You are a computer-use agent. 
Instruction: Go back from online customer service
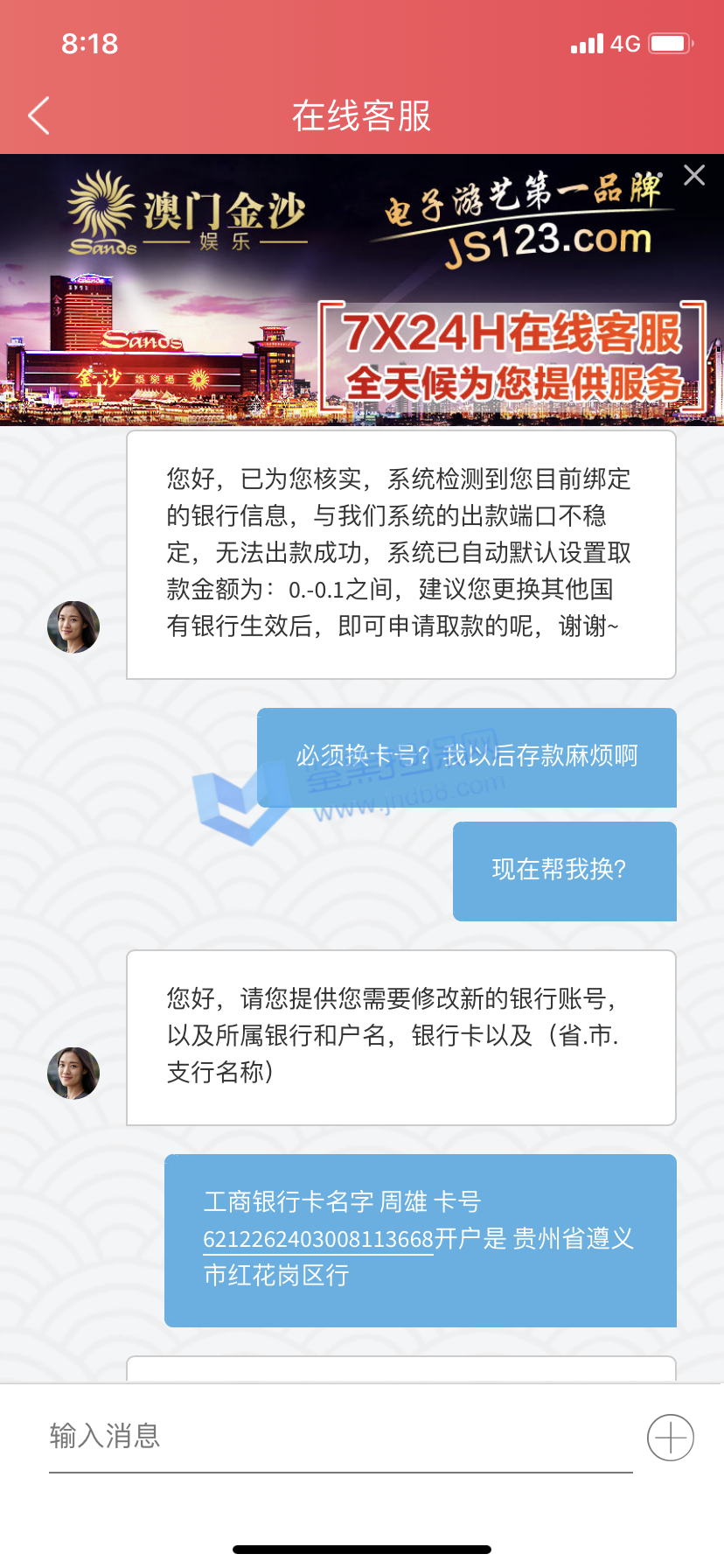[x=38, y=115]
